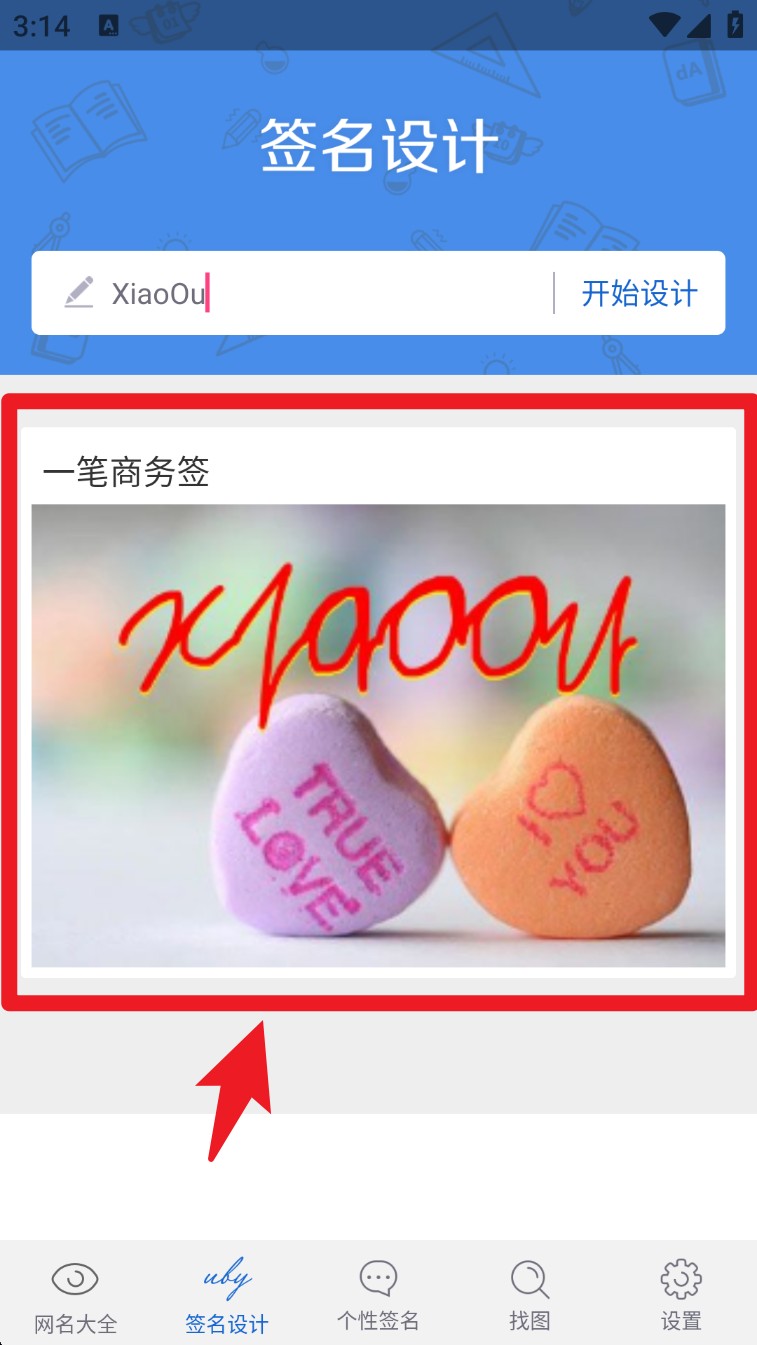Select the 签名设计 tab
The image size is (757, 1345).
[x=227, y=1296]
